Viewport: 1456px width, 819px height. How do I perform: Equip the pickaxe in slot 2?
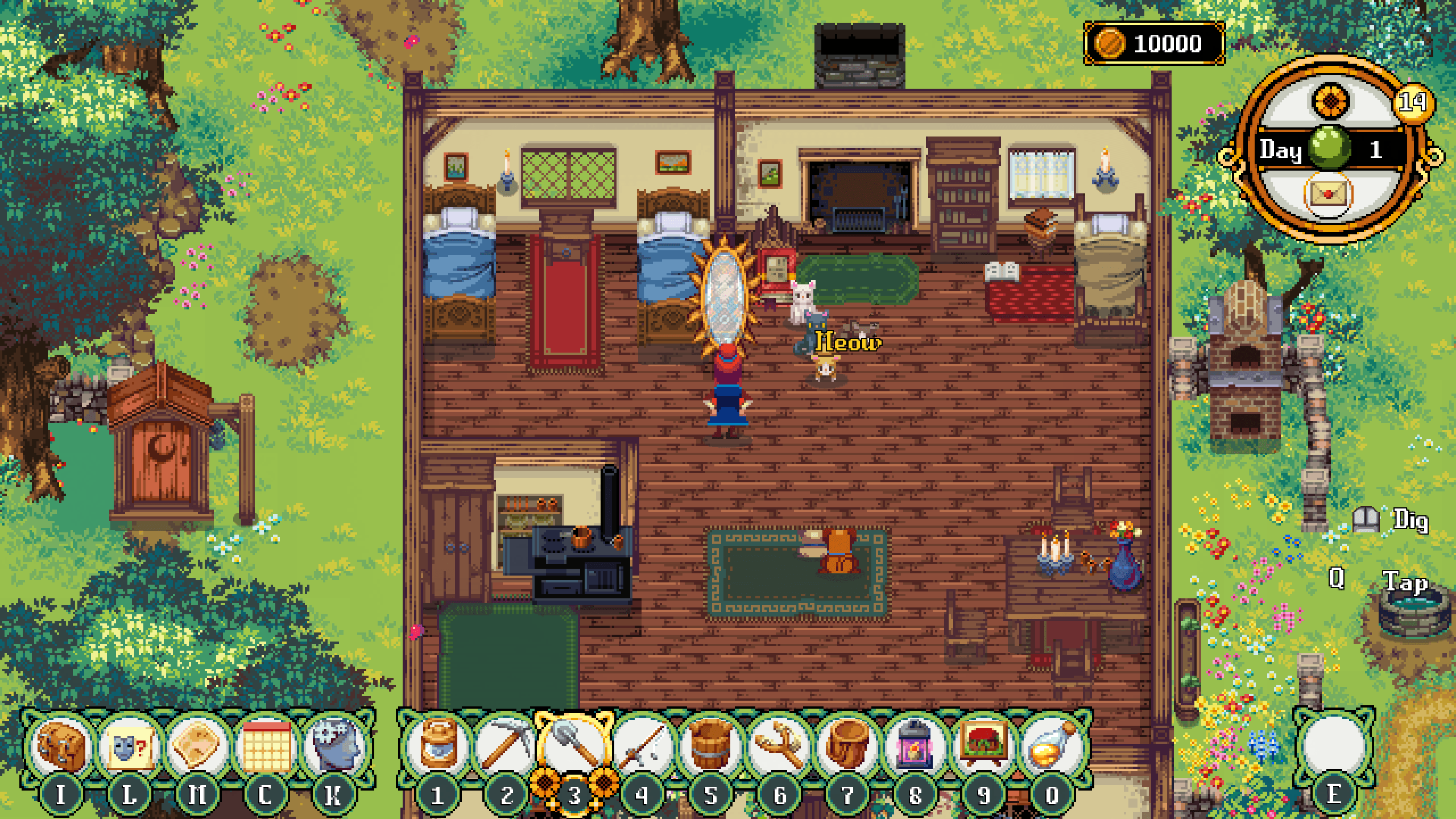506,745
